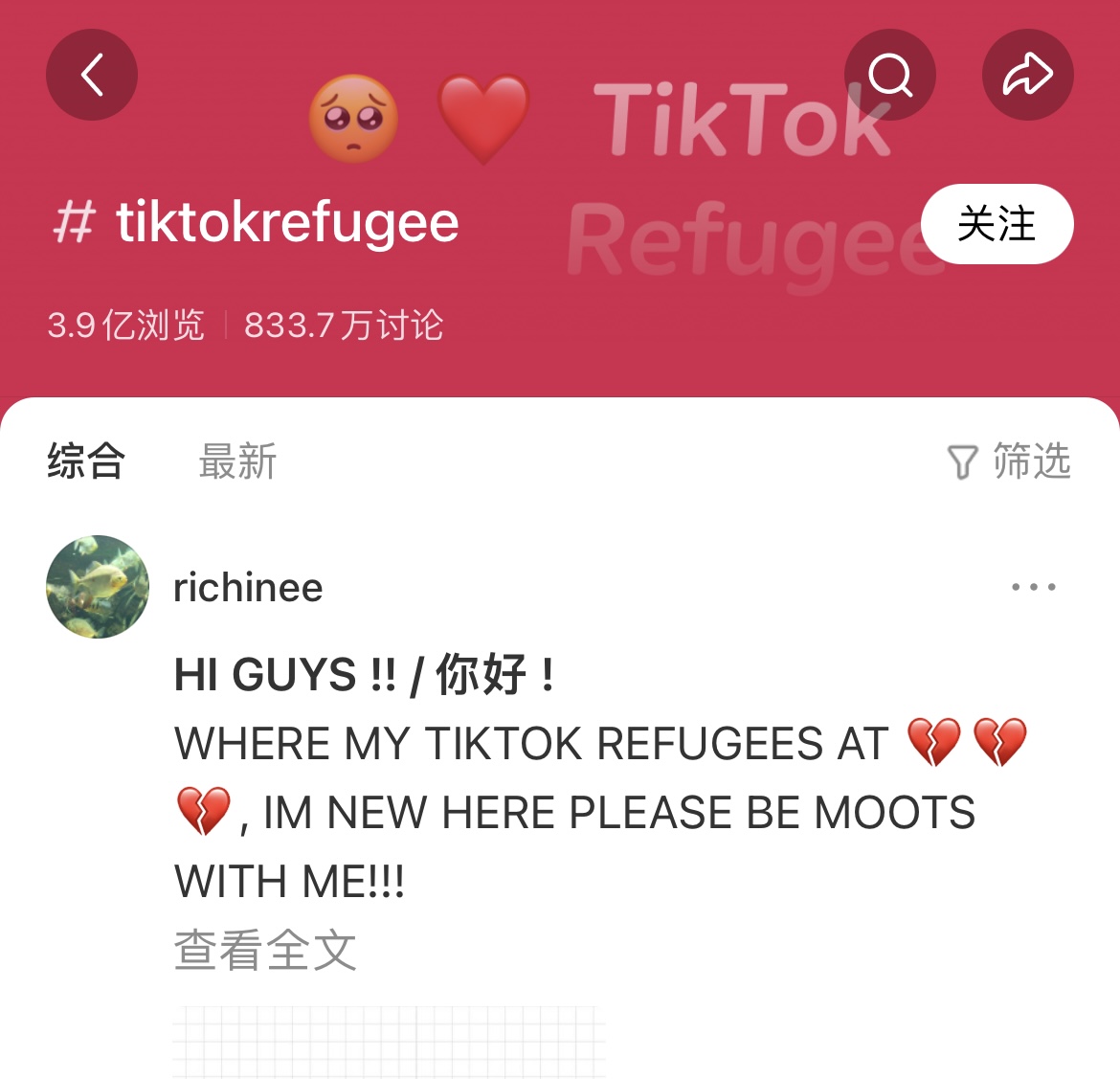The image size is (1120, 1079).
Task: View richinee's profile by username
Action: [248, 588]
